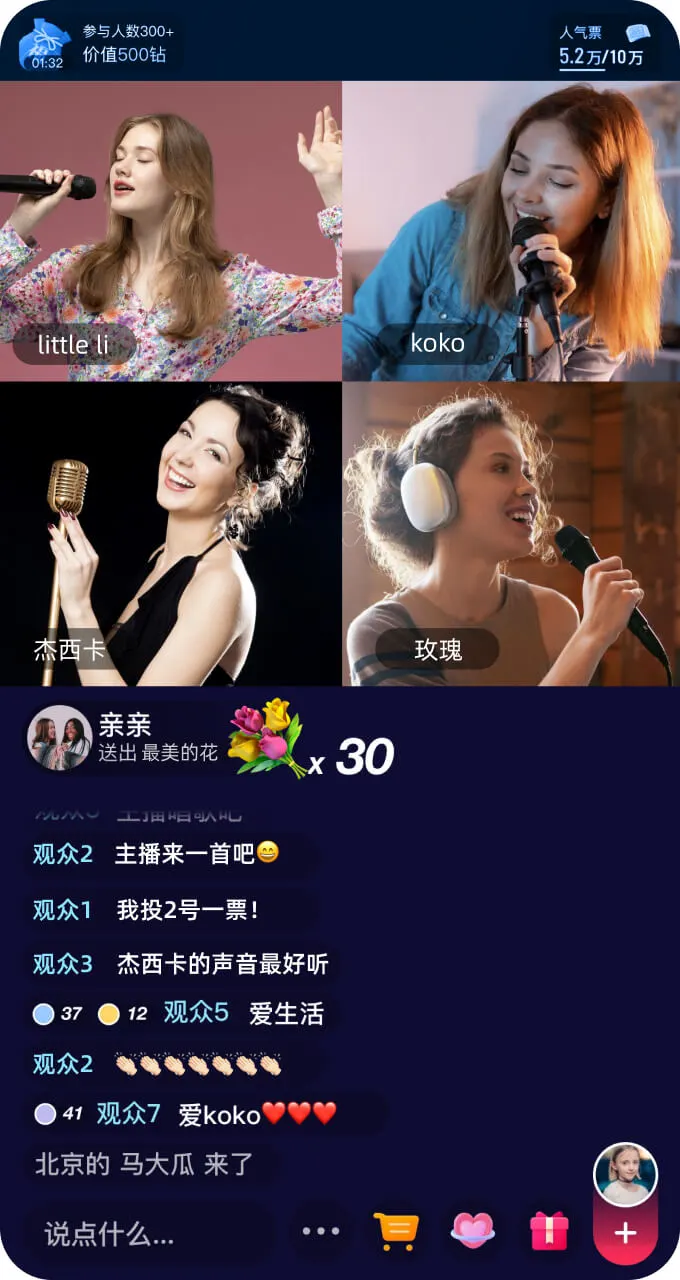
Task: View 观众5's profile in chat
Action: 196,1013
